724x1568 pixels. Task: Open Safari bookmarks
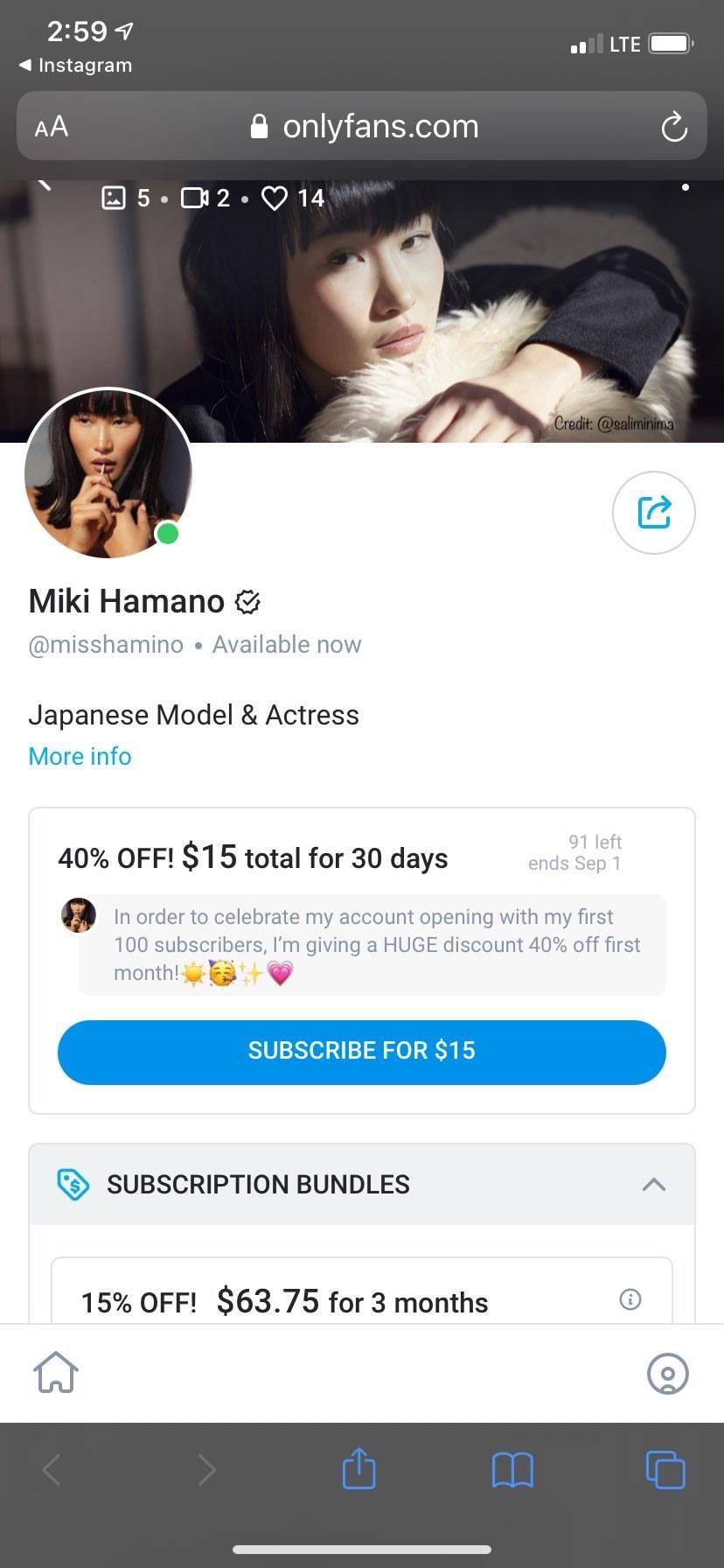click(512, 1469)
